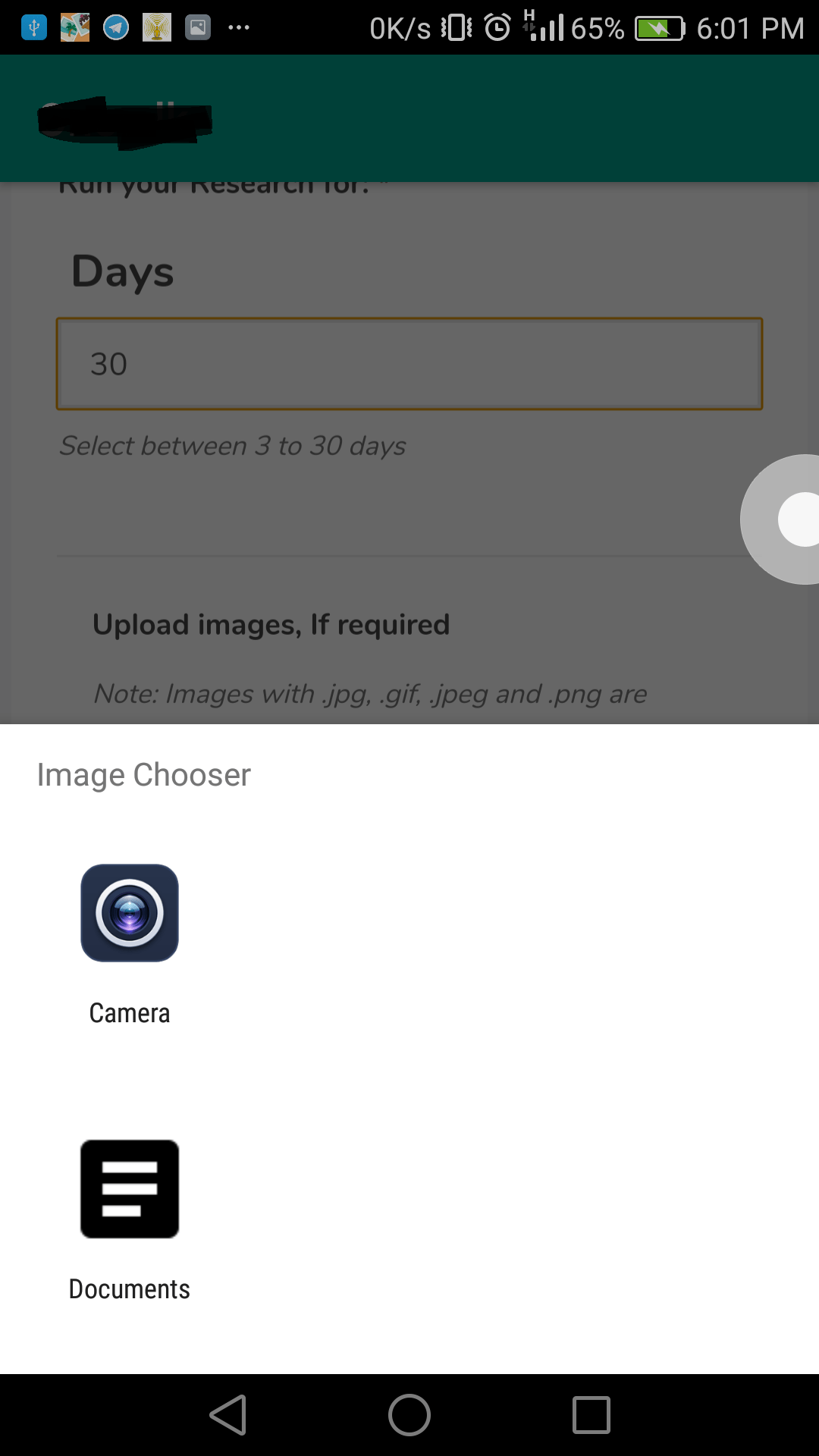This screenshot has width=819, height=1456.
Task: Choose Camera as the image source
Action: [x=130, y=945]
